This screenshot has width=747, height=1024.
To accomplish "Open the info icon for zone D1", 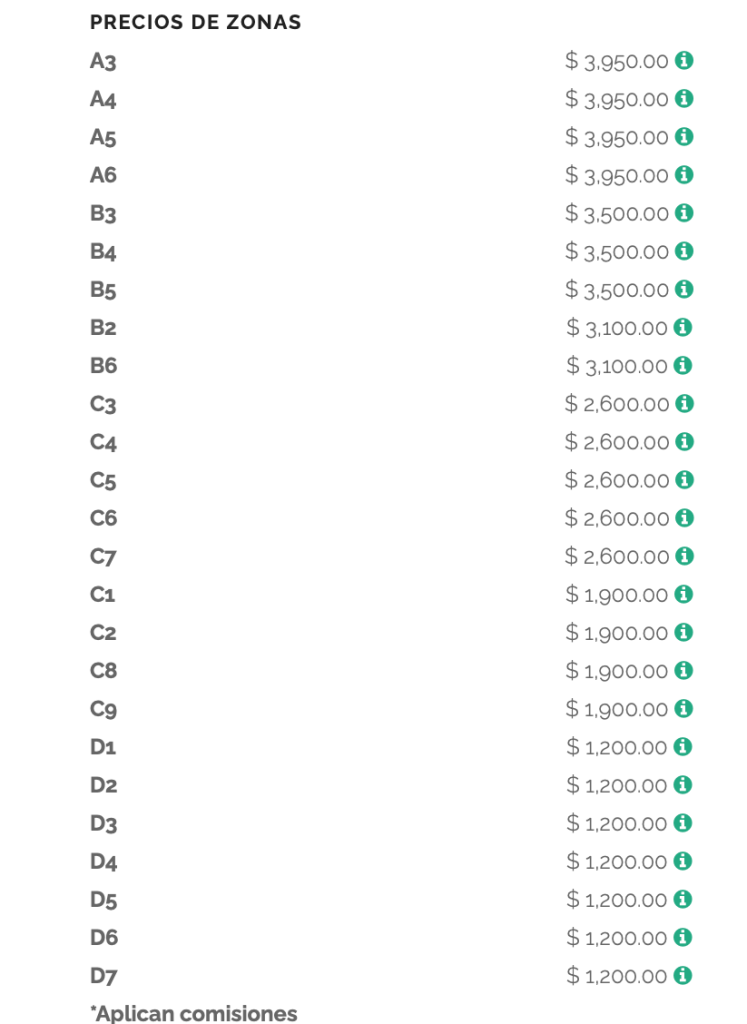I will tap(684, 746).
